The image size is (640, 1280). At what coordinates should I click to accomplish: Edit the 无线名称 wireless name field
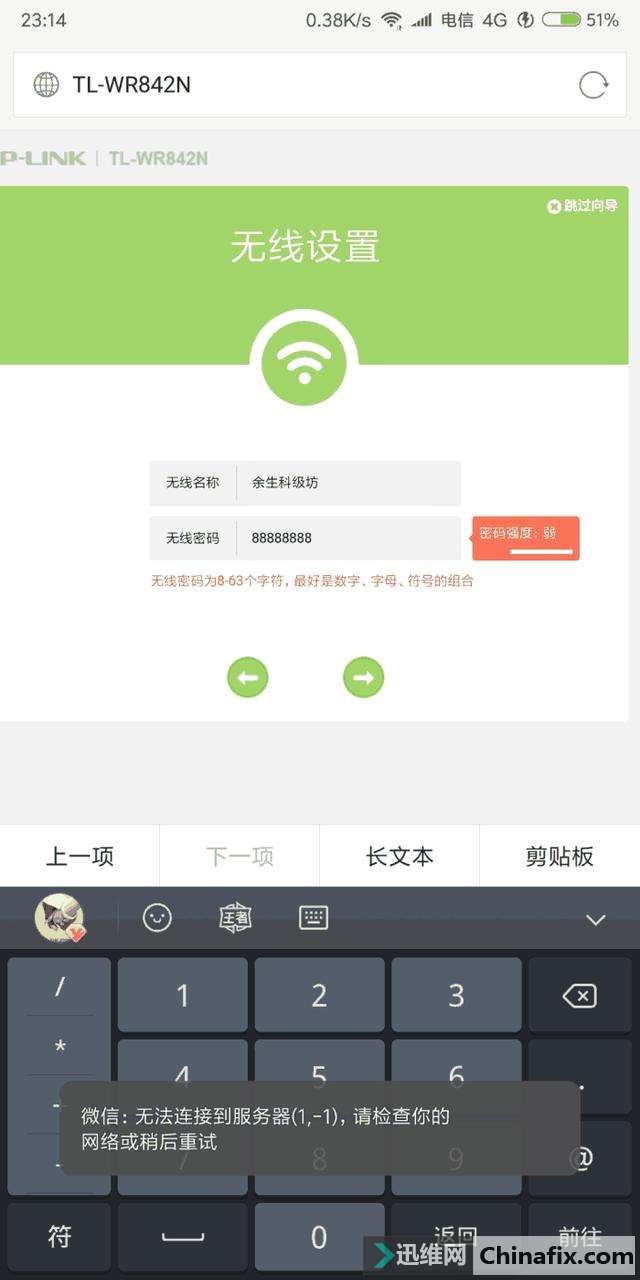click(x=347, y=483)
